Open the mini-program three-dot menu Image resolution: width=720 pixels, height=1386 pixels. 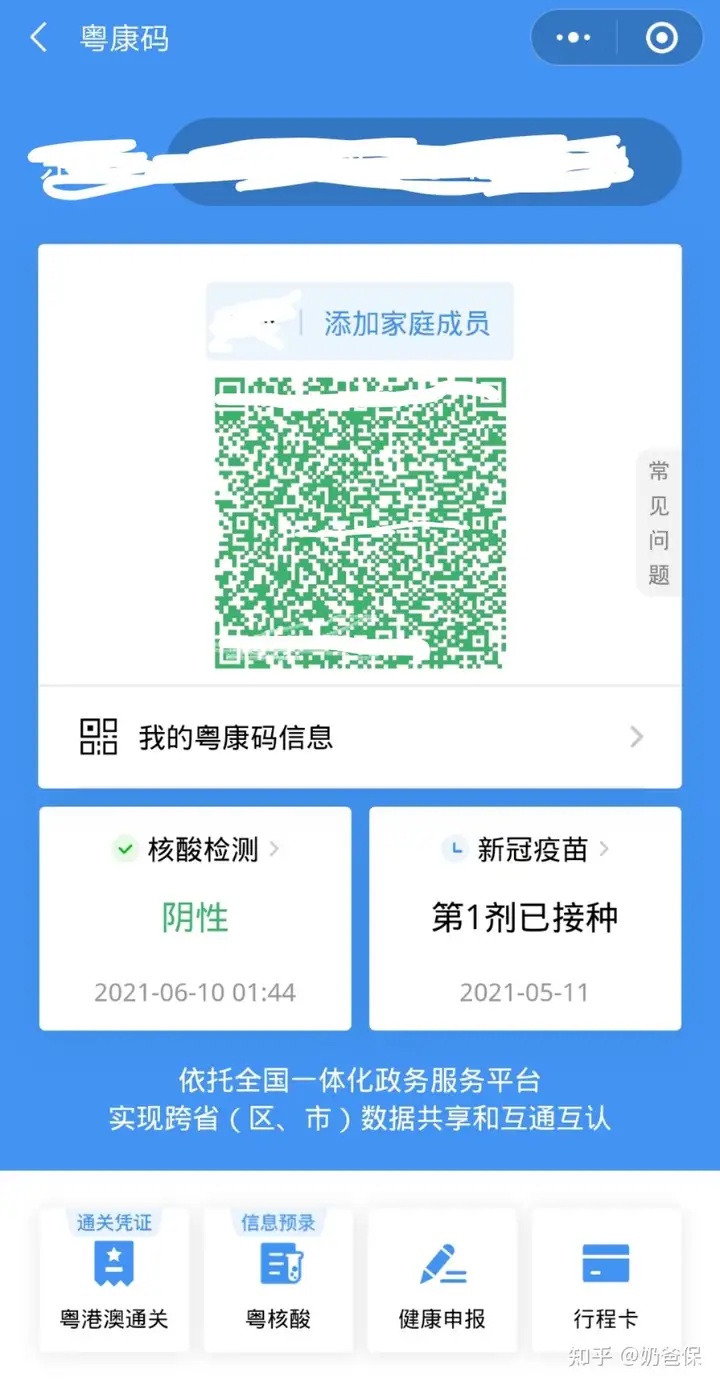pos(573,38)
